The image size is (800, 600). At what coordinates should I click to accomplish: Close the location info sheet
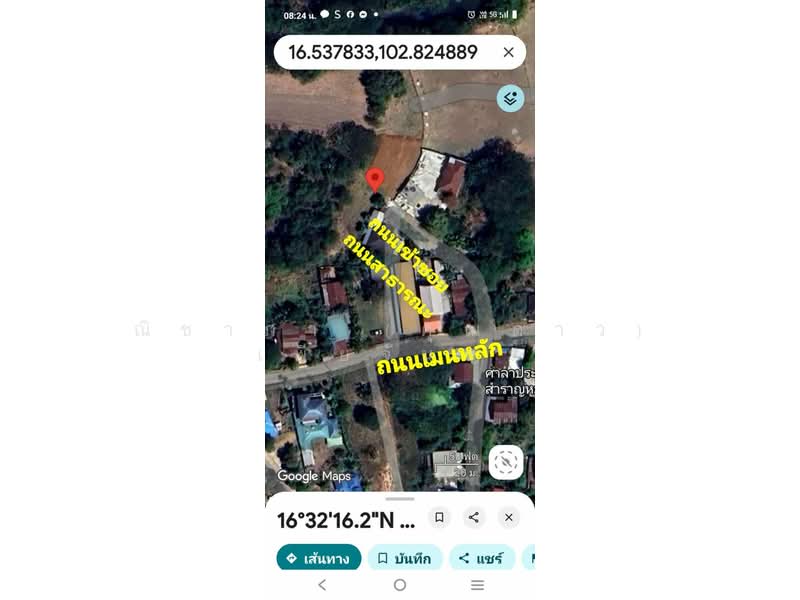pyautogui.click(x=509, y=517)
